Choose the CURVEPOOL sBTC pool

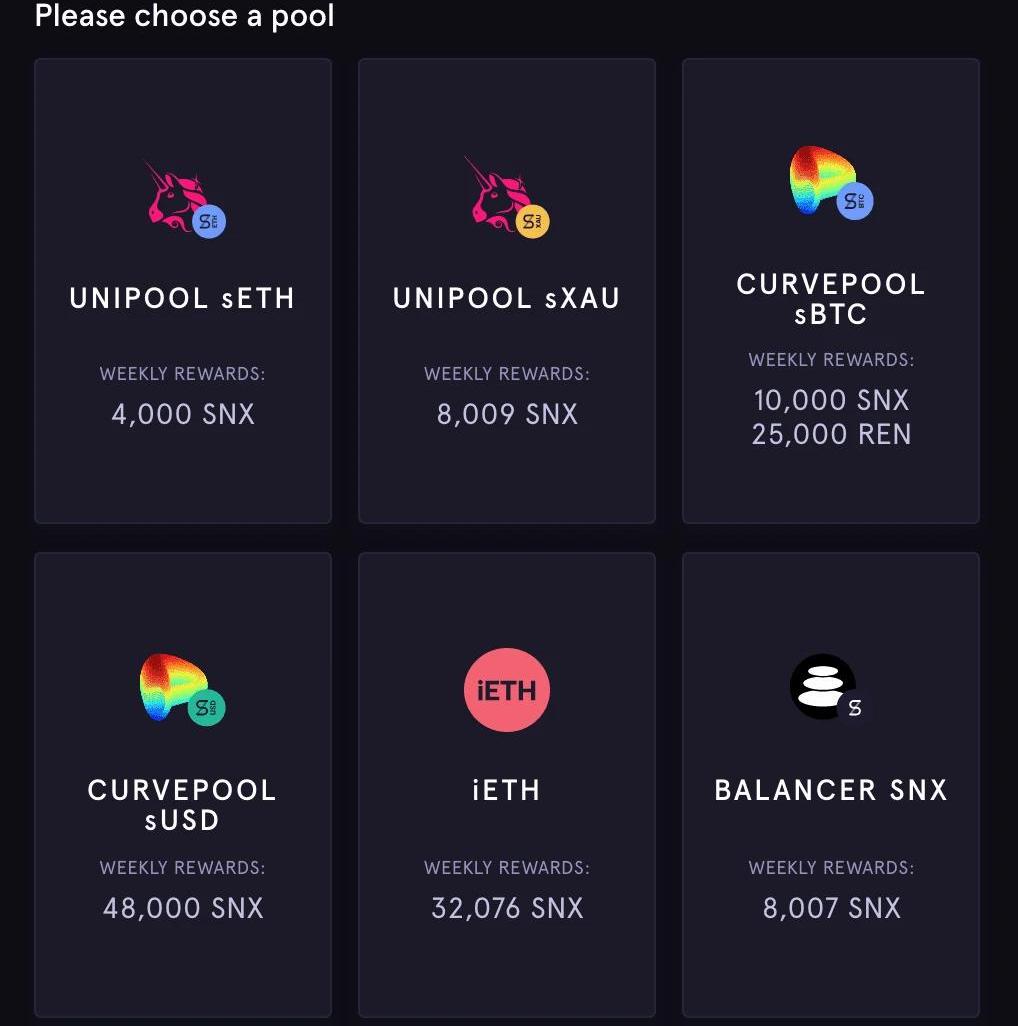pyautogui.click(x=831, y=291)
